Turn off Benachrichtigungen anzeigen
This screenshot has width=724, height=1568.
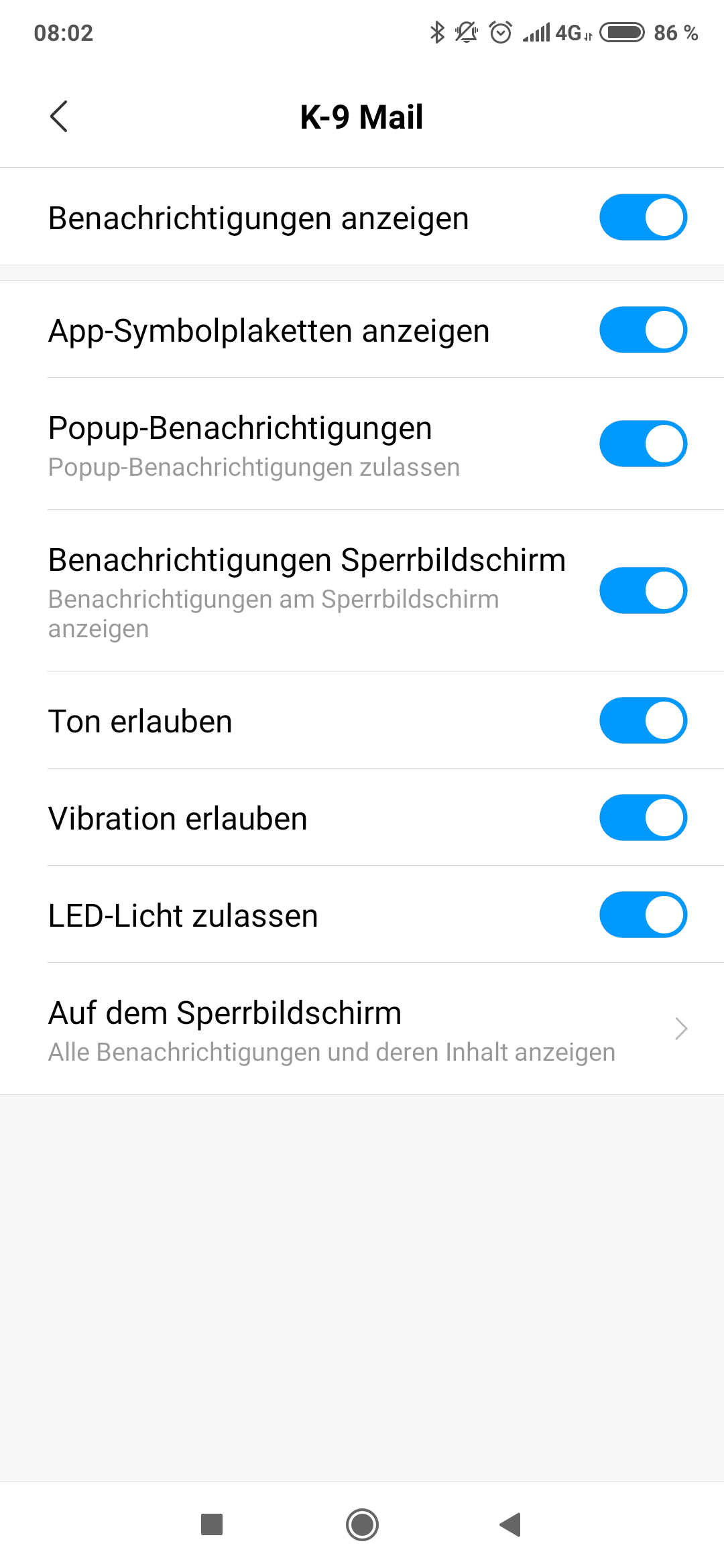tap(643, 217)
